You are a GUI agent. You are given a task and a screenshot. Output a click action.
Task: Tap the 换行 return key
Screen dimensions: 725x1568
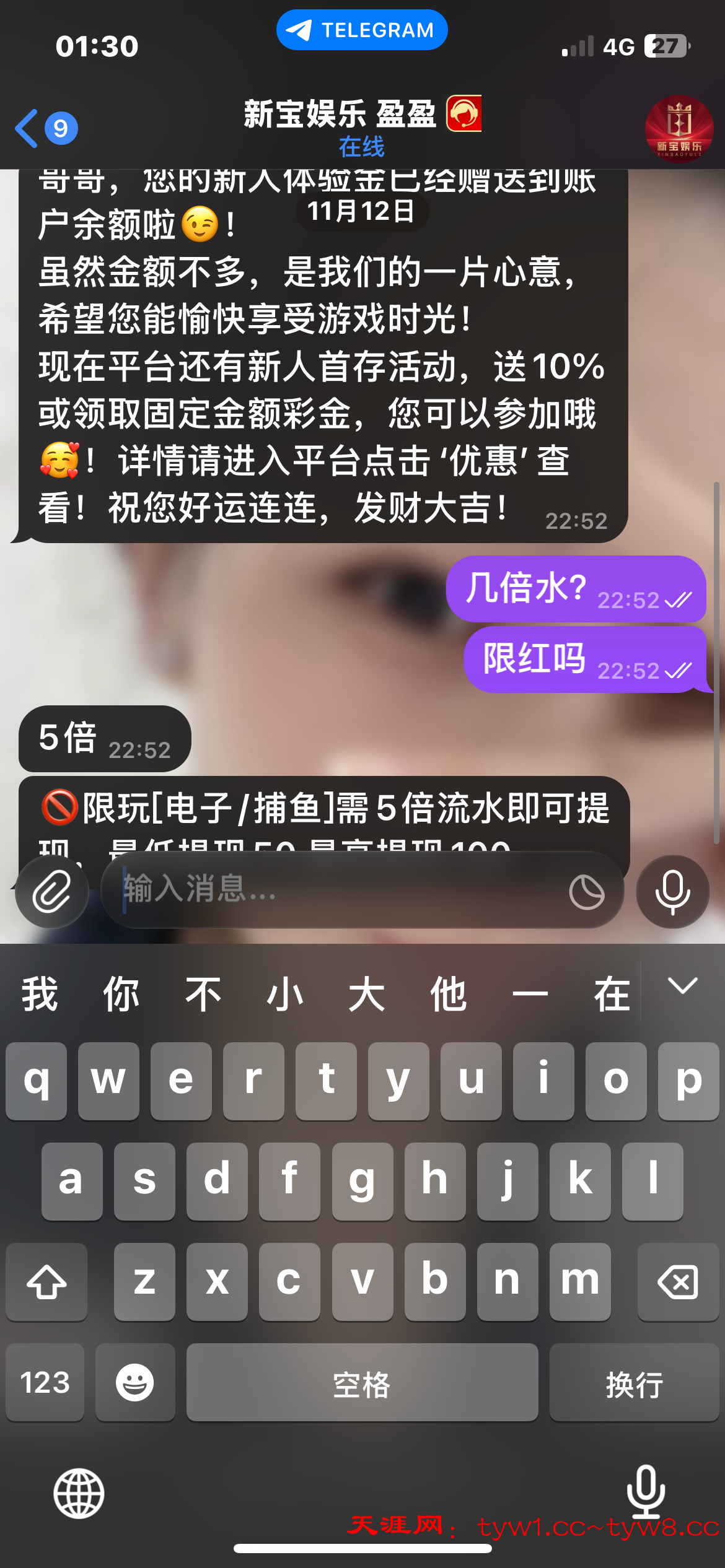[x=634, y=1382]
